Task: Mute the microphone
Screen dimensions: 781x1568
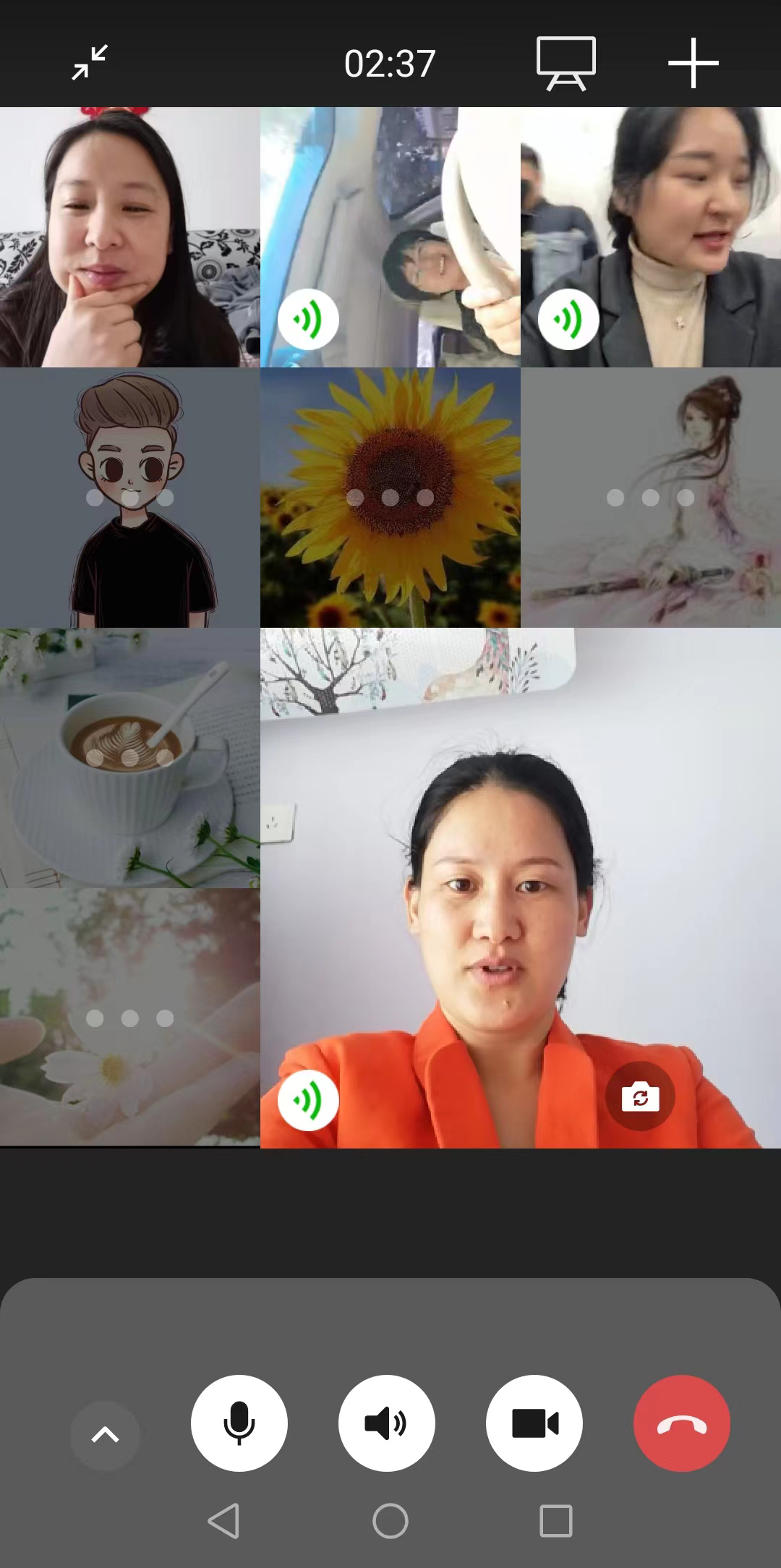Action: pyautogui.click(x=239, y=1423)
